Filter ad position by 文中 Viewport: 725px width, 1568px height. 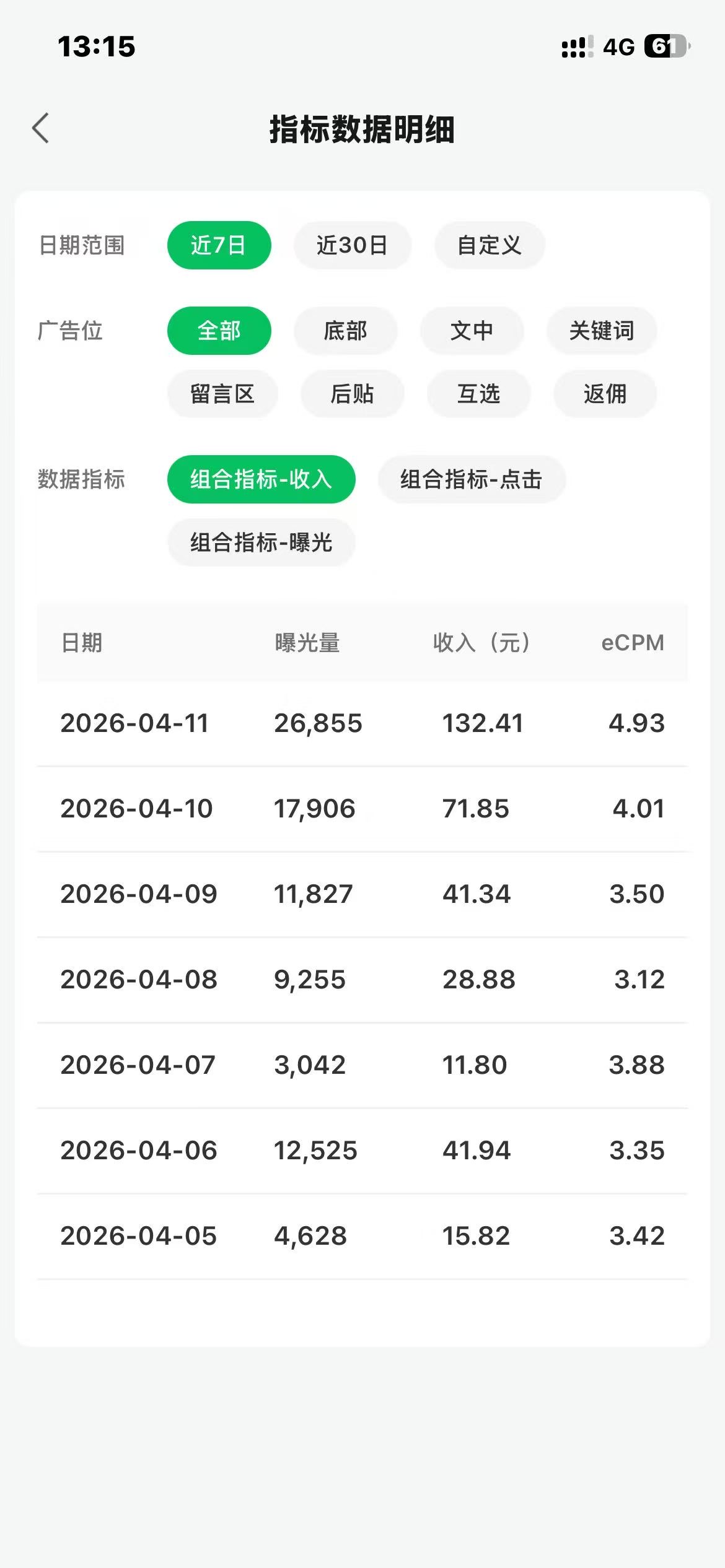[472, 331]
